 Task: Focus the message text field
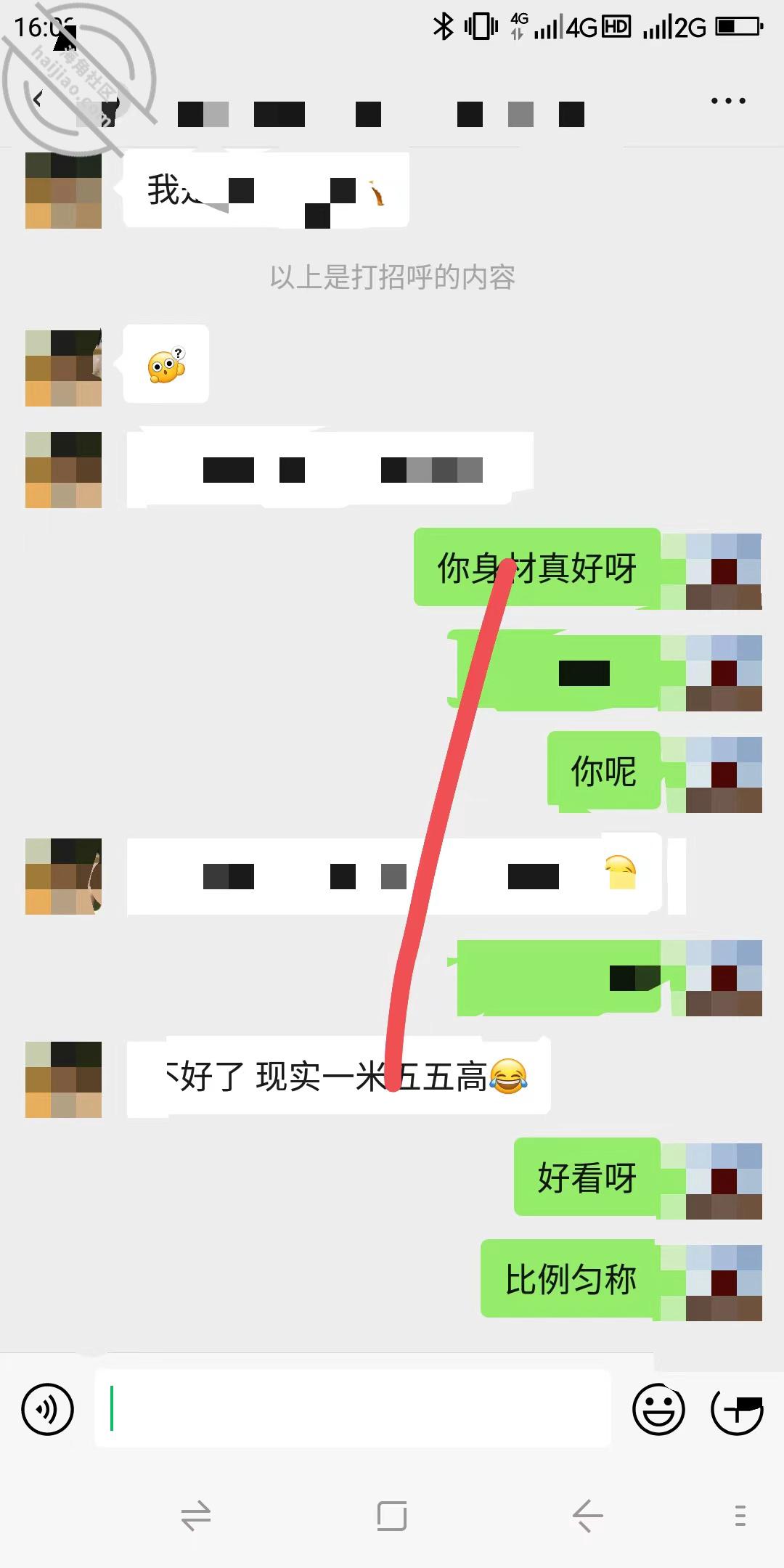tap(353, 1408)
